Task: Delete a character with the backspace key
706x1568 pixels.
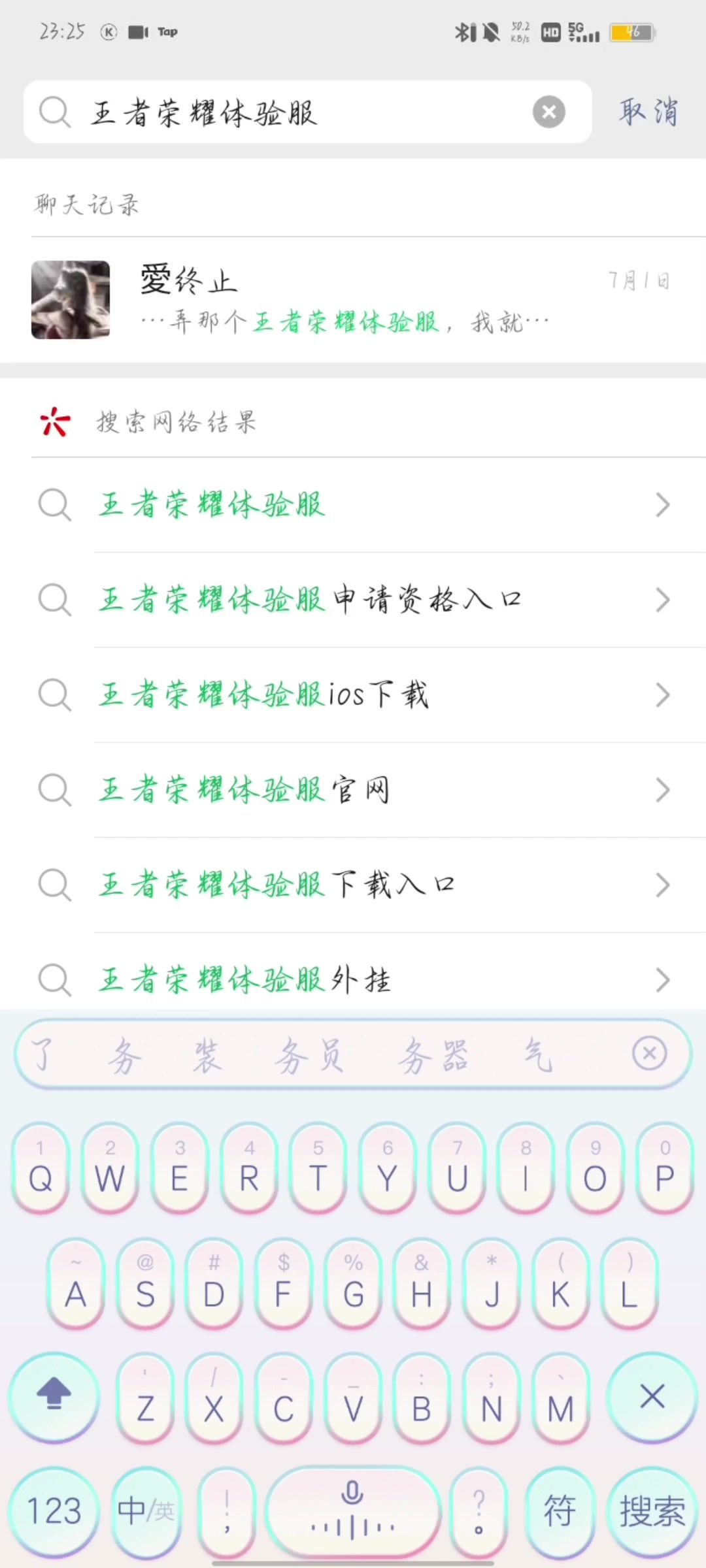Action: click(x=652, y=1396)
